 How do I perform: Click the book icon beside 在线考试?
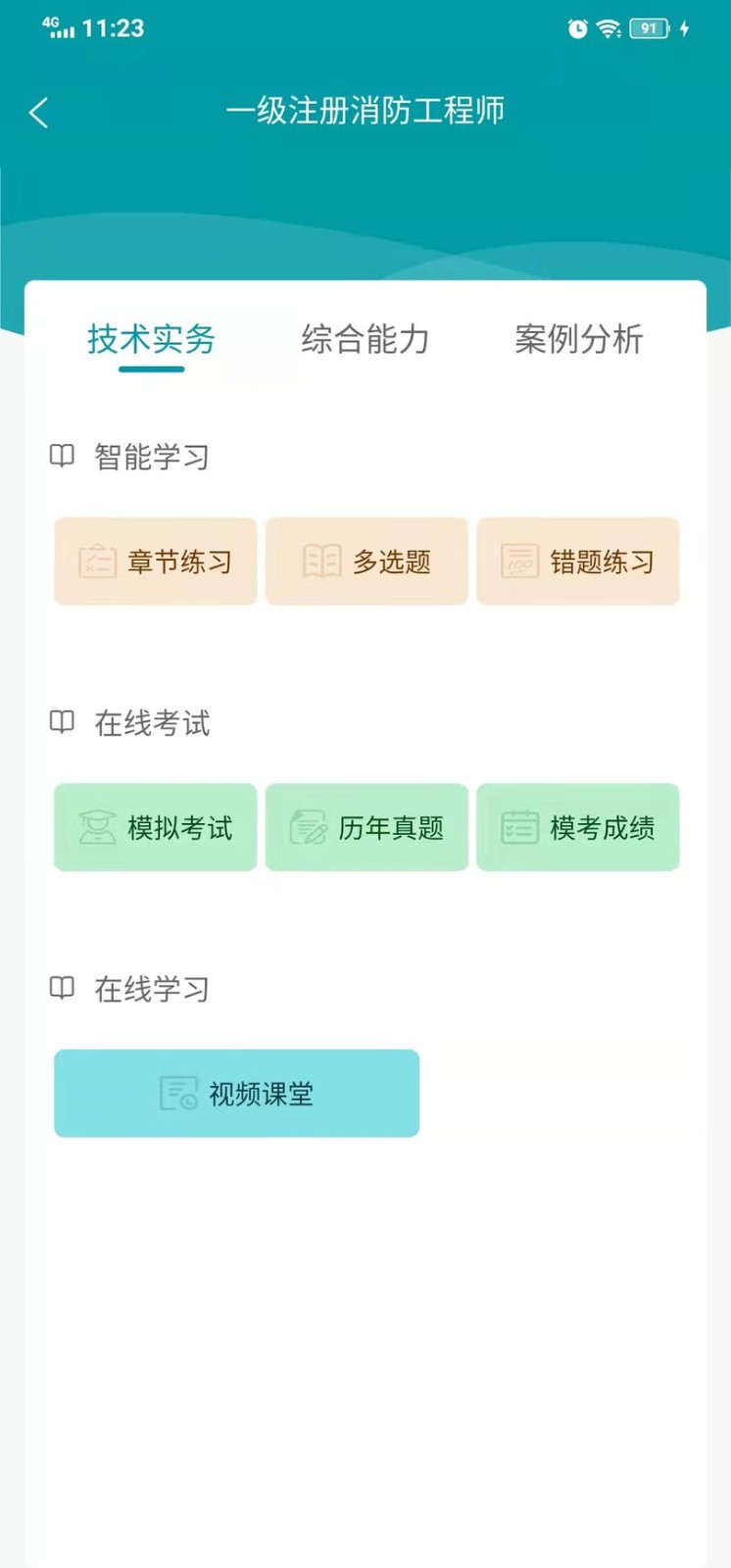pos(62,723)
